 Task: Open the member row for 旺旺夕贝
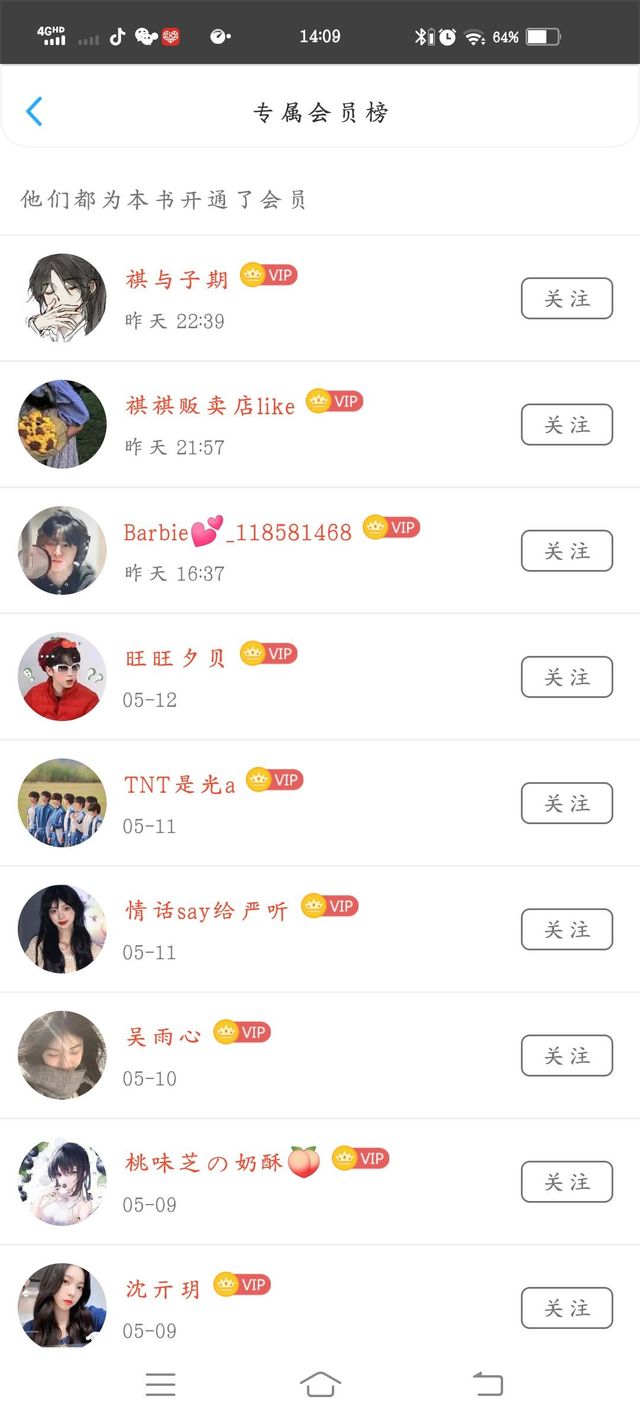(x=300, y=677)
